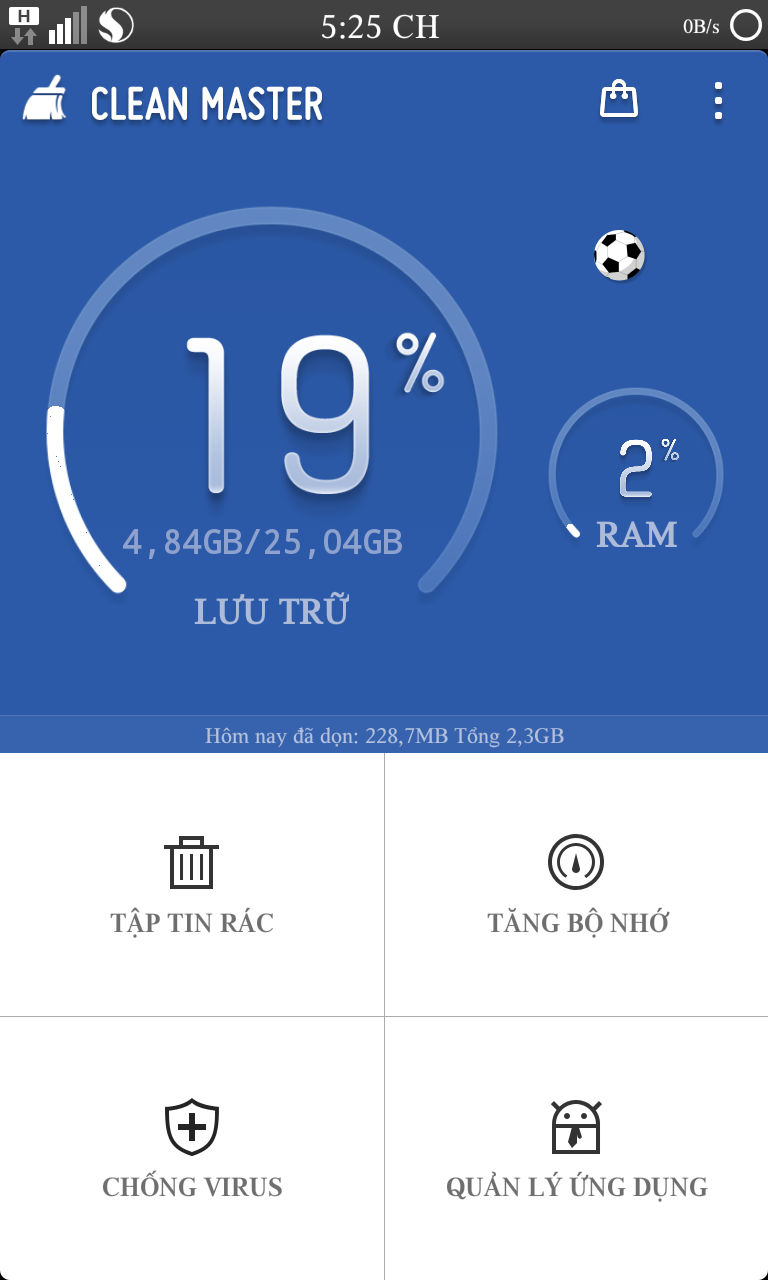Image resolution: width=768 pixels, height=1280 pixels.
Task: Open CHỐNG VIRUS antivirus
Action: (x=192, y=1148)
